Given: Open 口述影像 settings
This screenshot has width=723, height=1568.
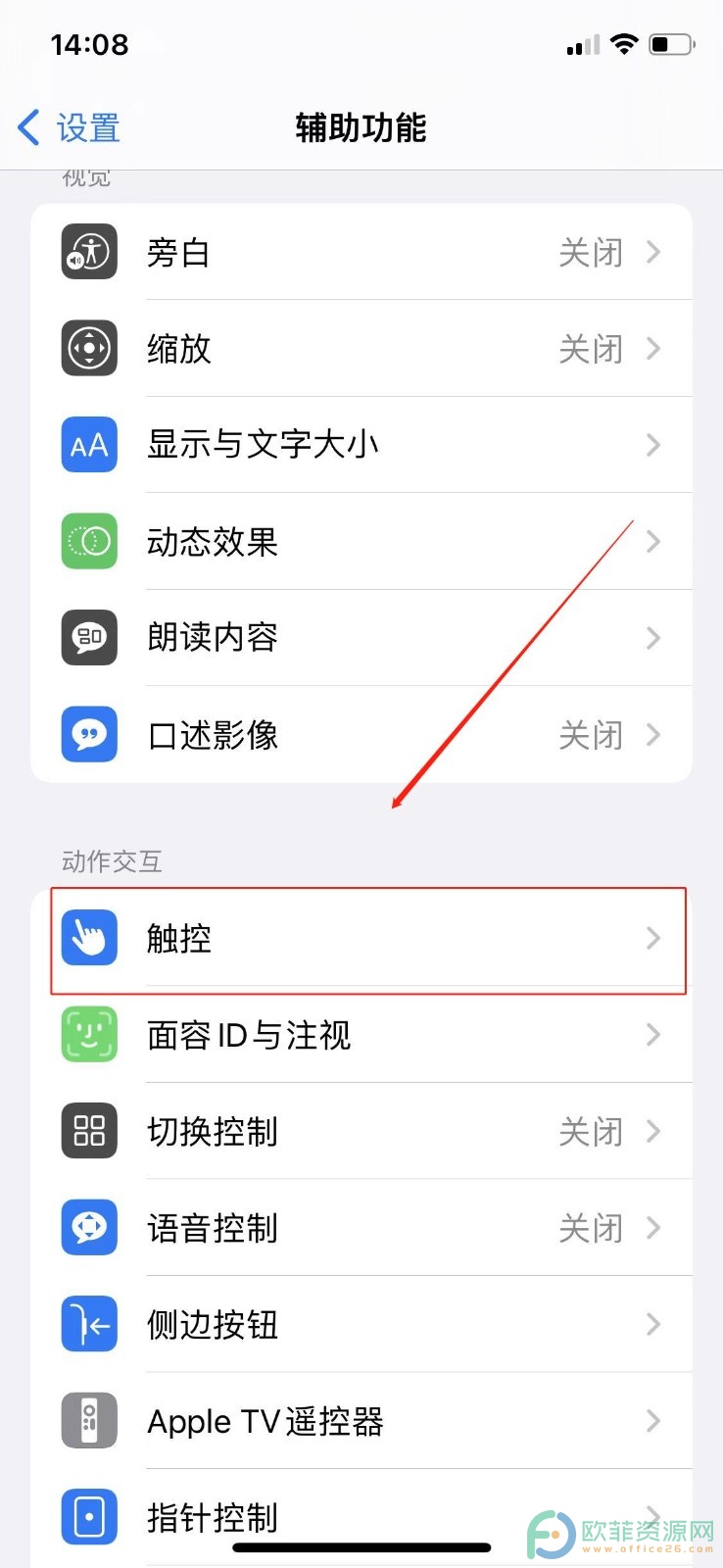Looking at the screenshot, I should [x=361, y=734].
